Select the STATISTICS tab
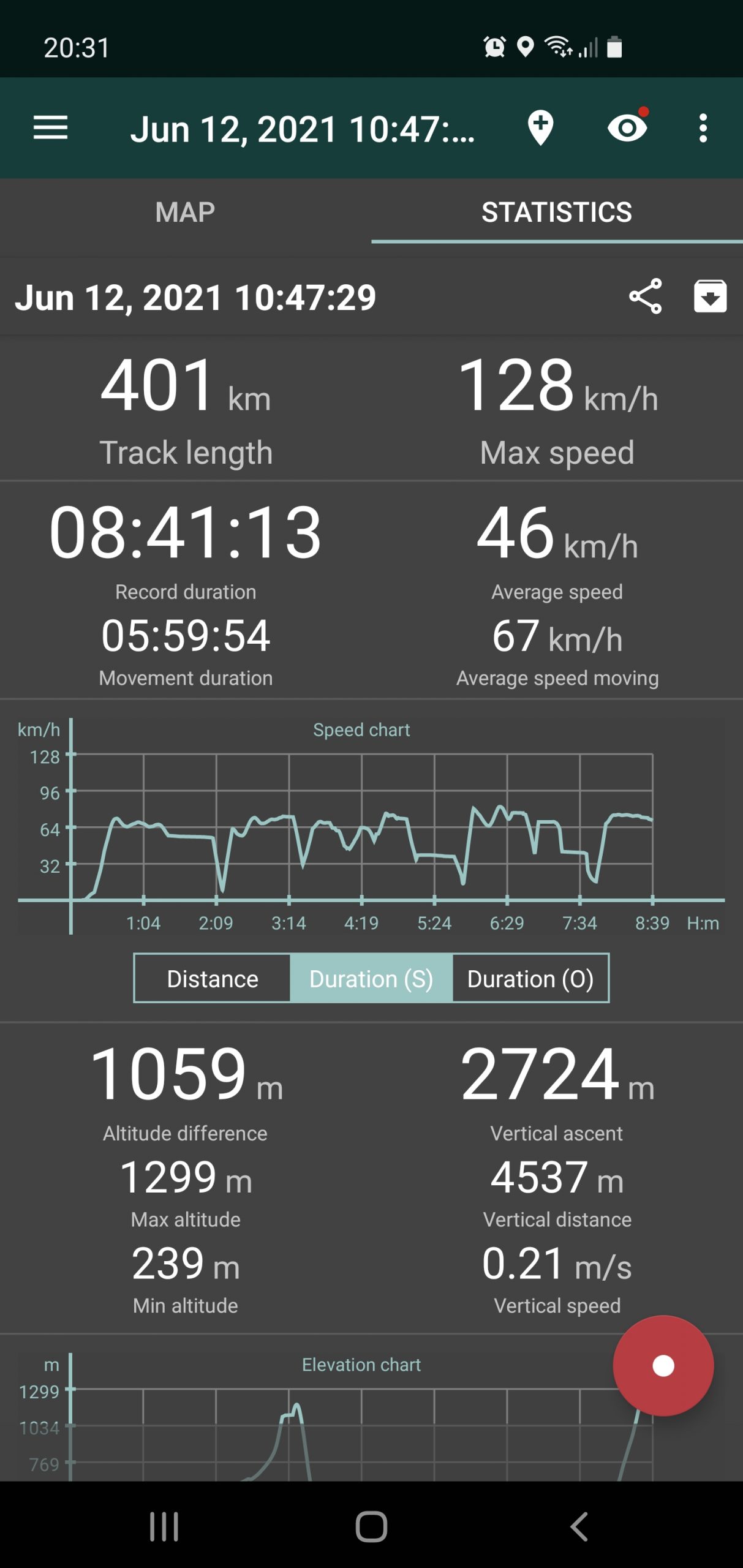 pyautogui.click(x=556, y=213)
